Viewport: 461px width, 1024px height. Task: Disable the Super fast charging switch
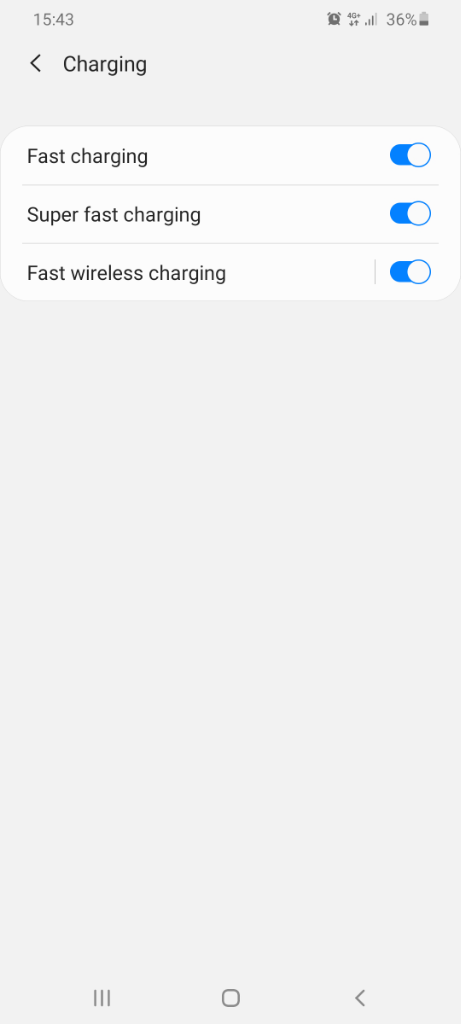410,214
